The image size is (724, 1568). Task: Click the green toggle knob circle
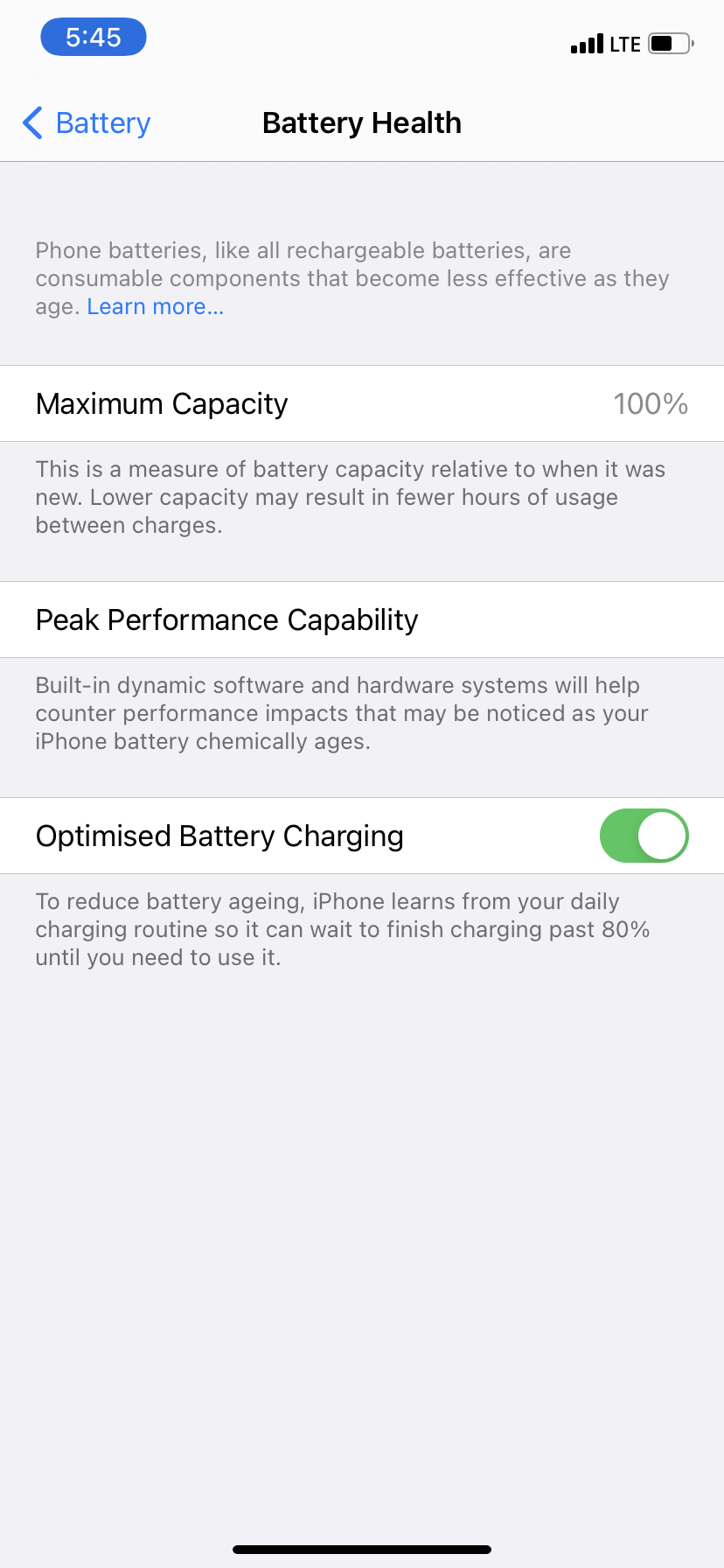[x=662, y=836]
